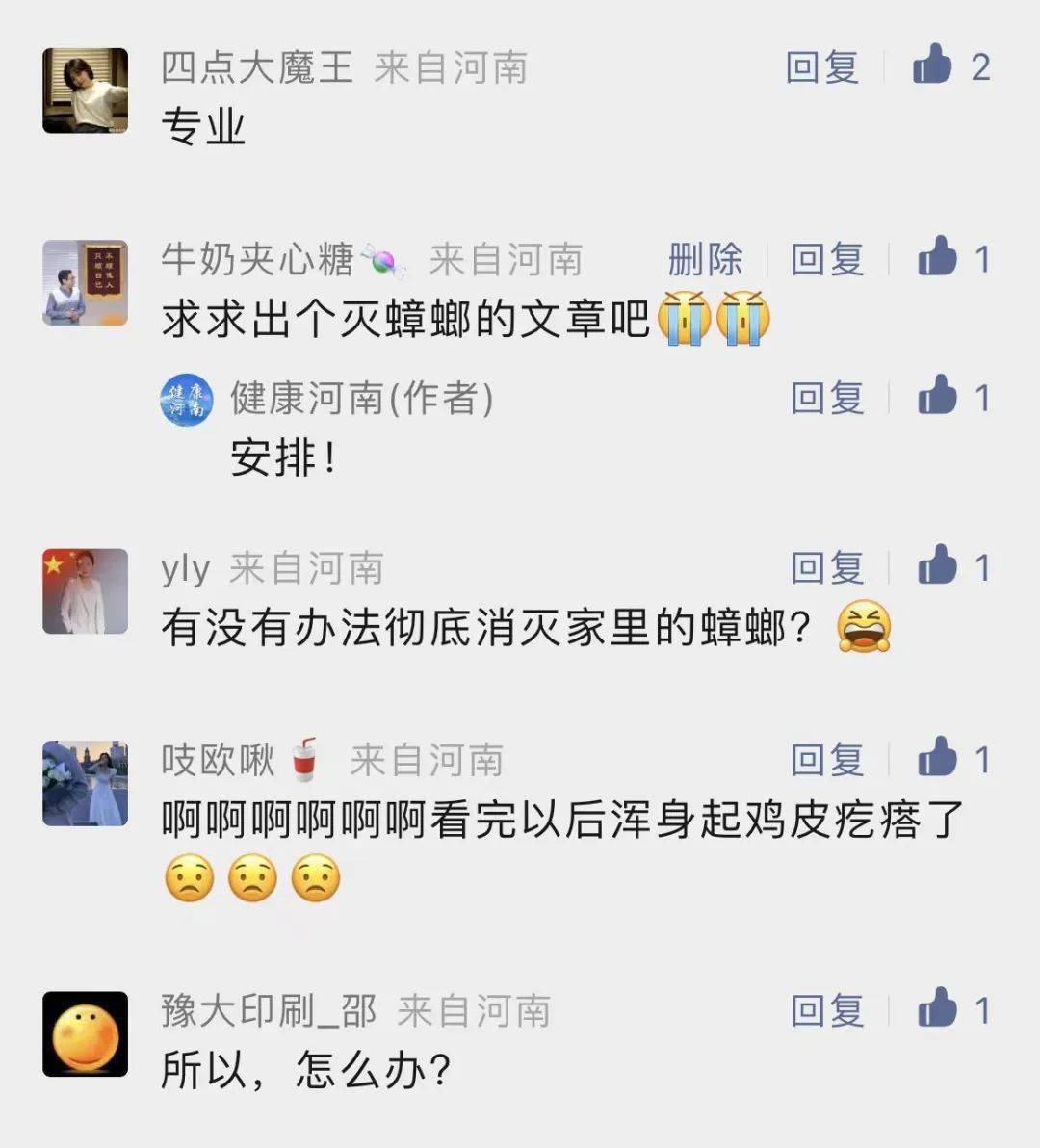Like the comment by 四点大魔王

coord(931,67)
